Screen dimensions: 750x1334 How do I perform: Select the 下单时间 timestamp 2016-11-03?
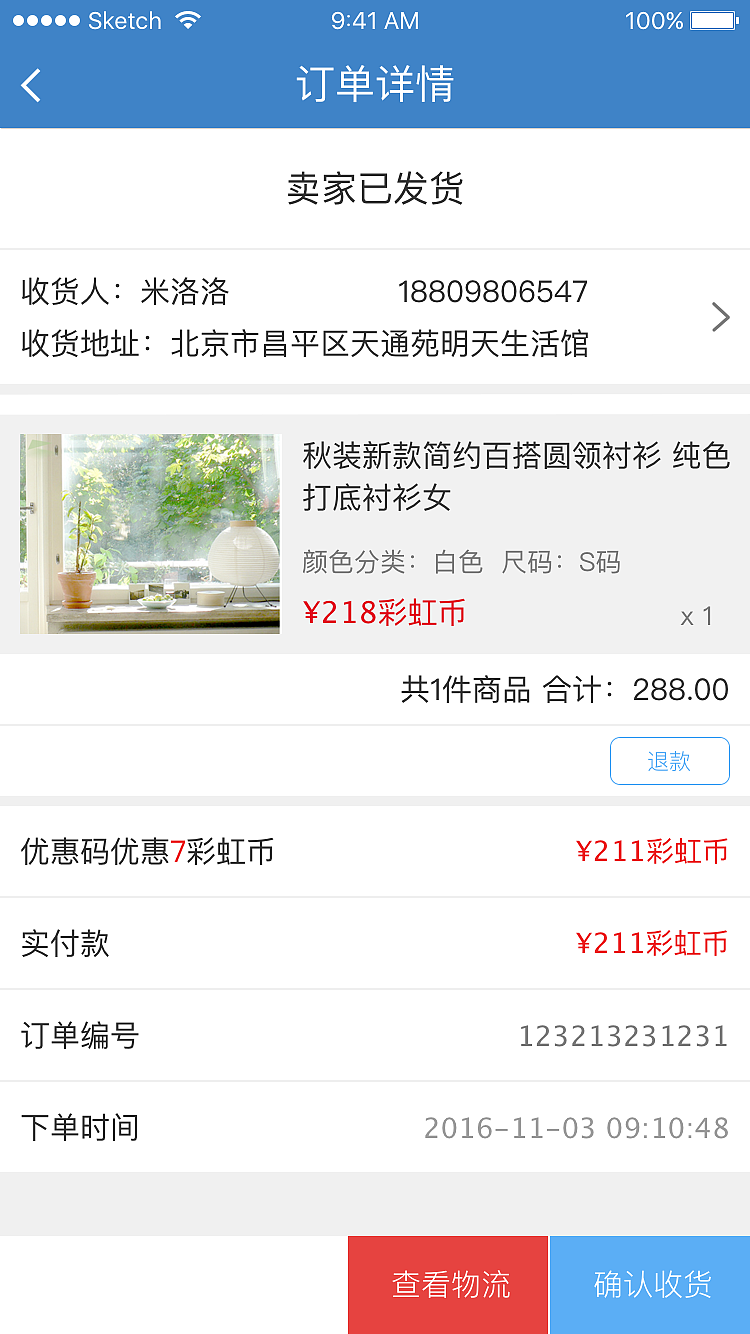coord(576,1127)
